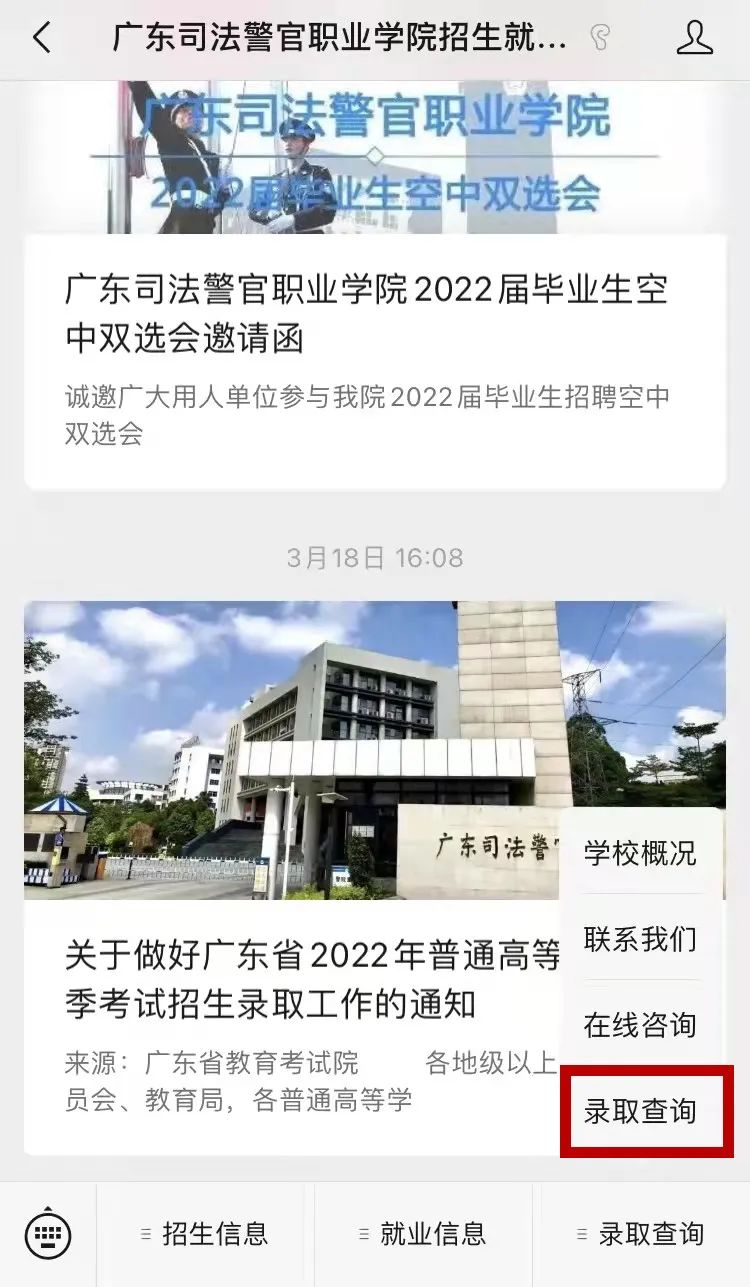Open the account profile icon
Image resolution: width=750 pixels, height=1287 pixels.
(694, 39)
